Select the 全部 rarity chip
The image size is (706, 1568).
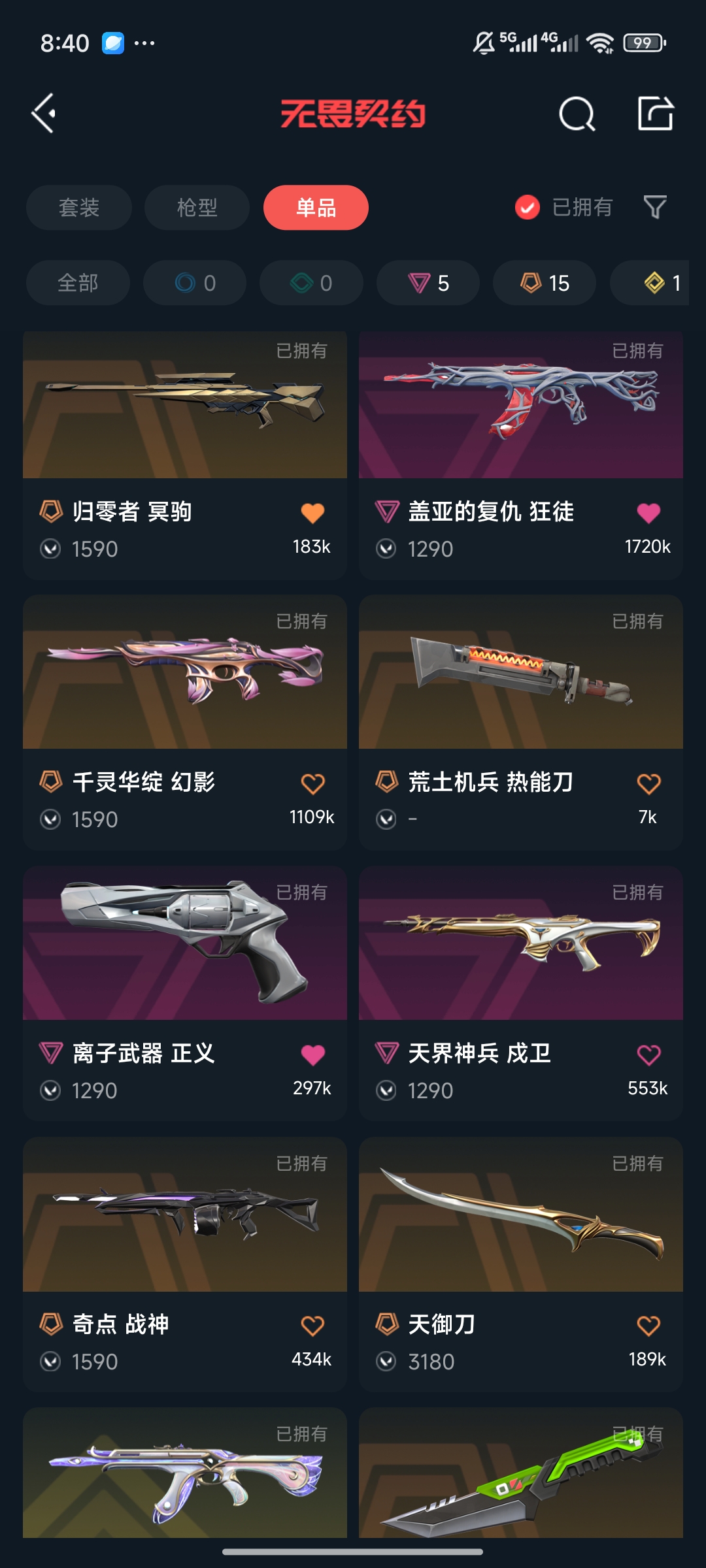78,283
